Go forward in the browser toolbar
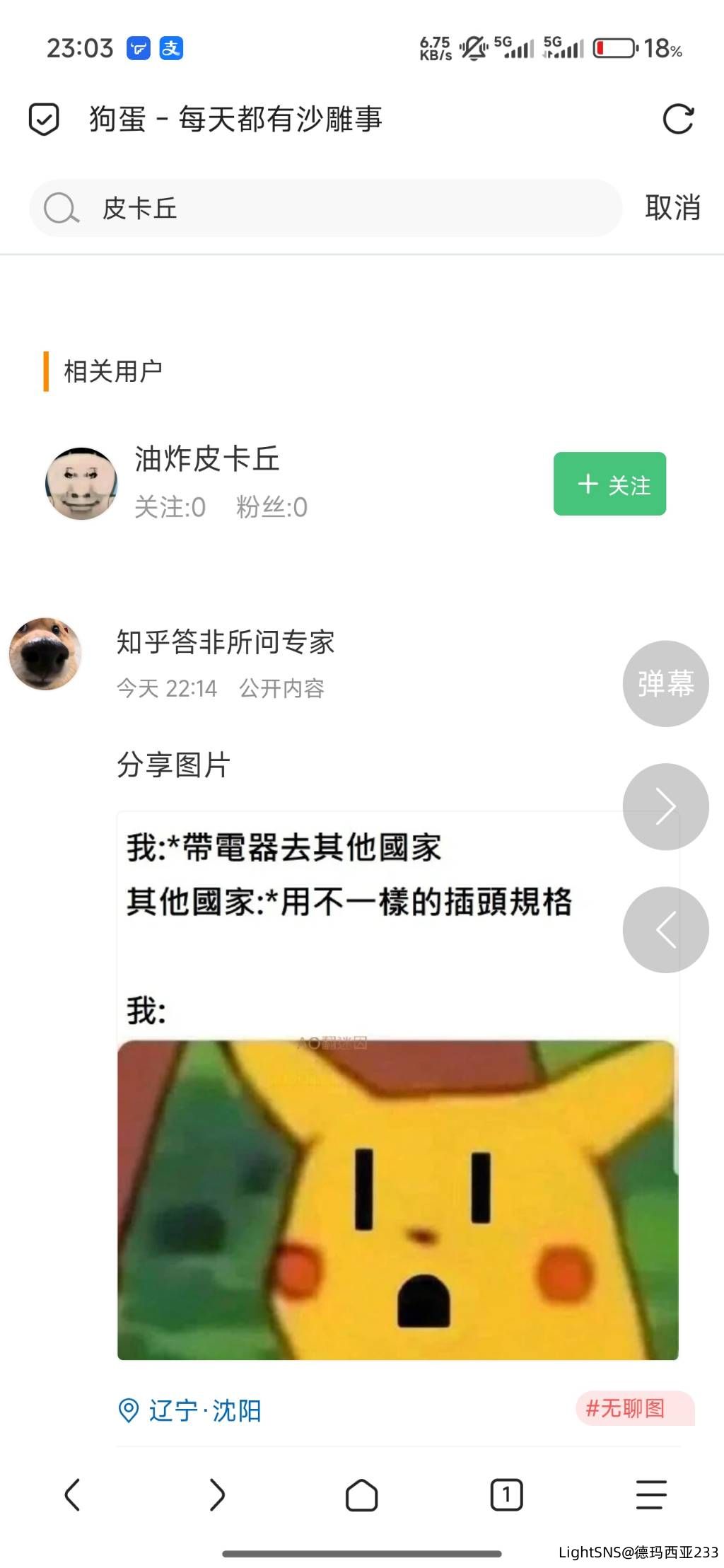The height and width of the screenshot is (1568, 724). click(217, 1495)
